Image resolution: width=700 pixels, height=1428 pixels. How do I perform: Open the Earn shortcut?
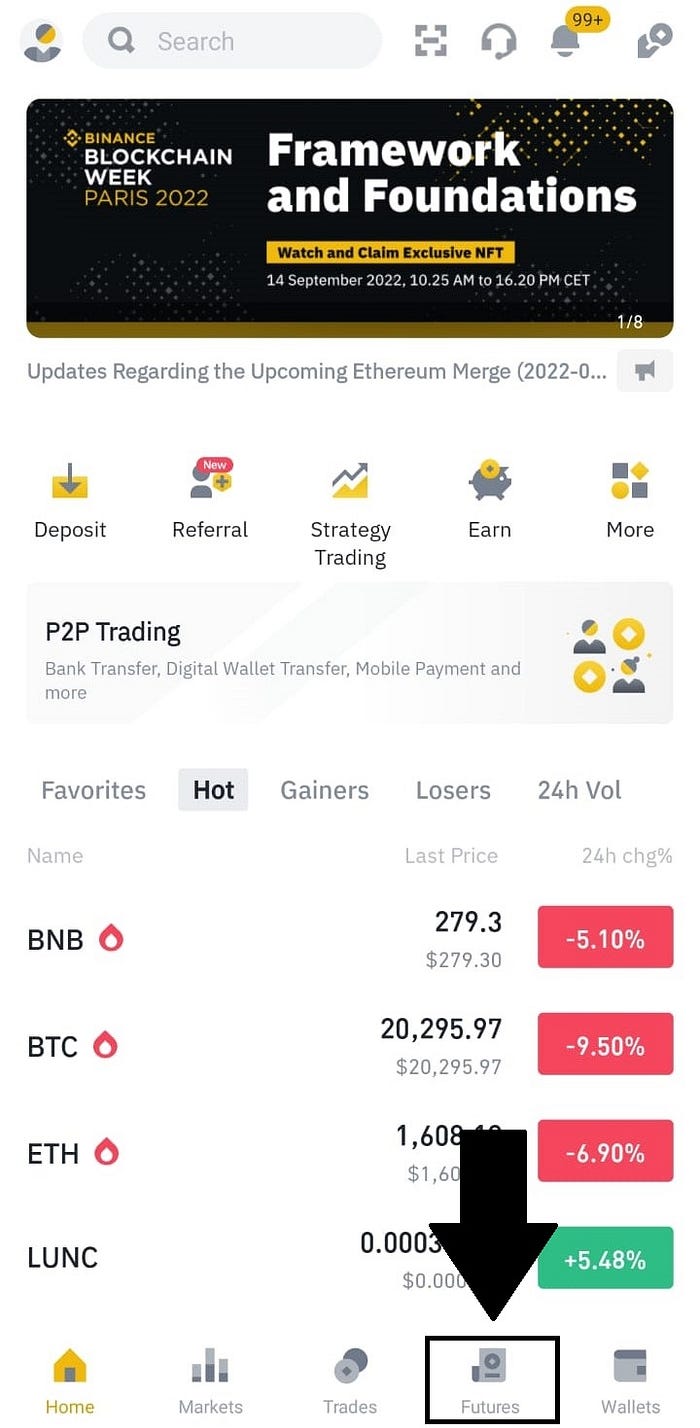[x=490, y=500]
